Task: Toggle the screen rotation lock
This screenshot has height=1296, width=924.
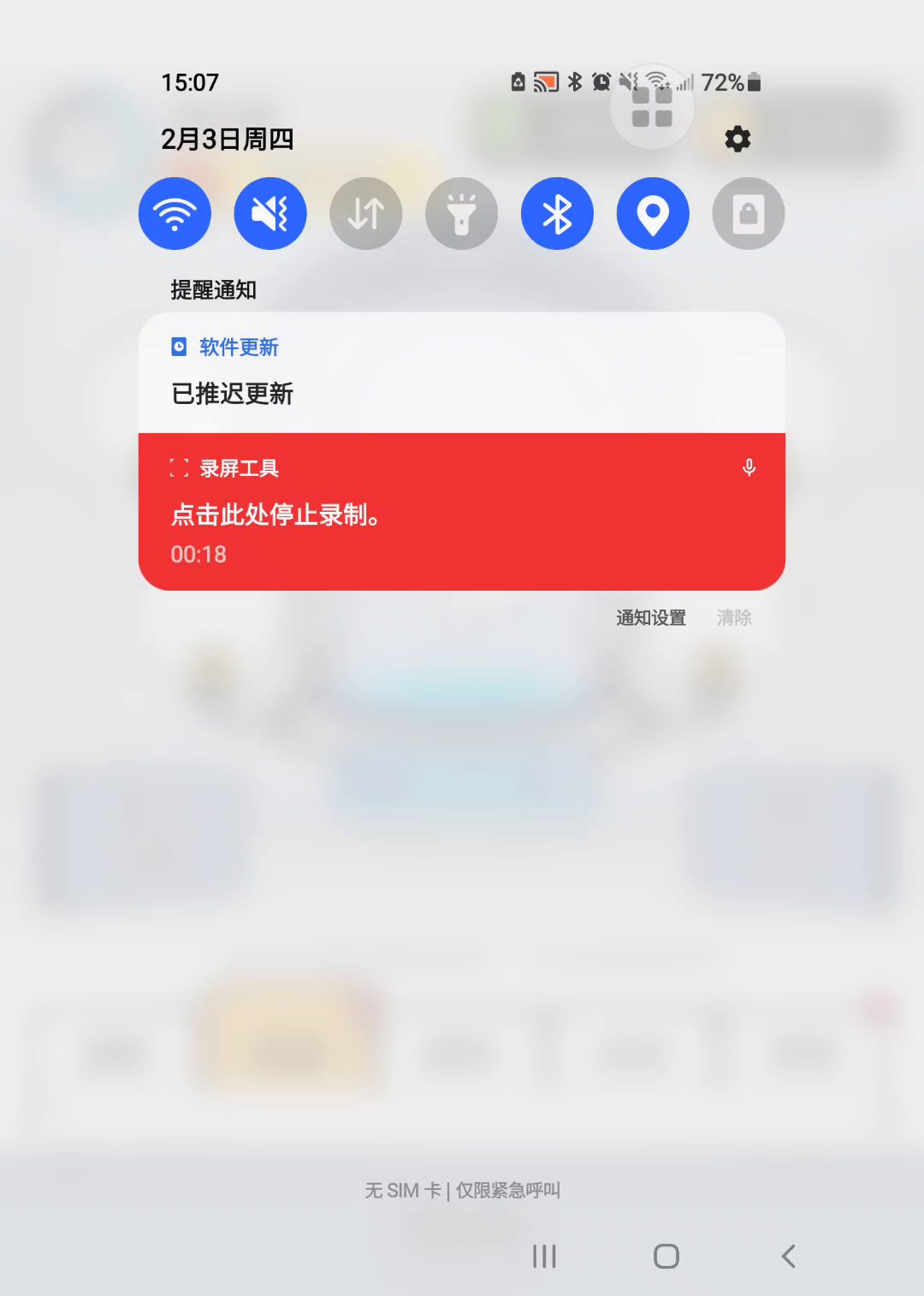Action: pyautogui.click(x=749, y=214)
